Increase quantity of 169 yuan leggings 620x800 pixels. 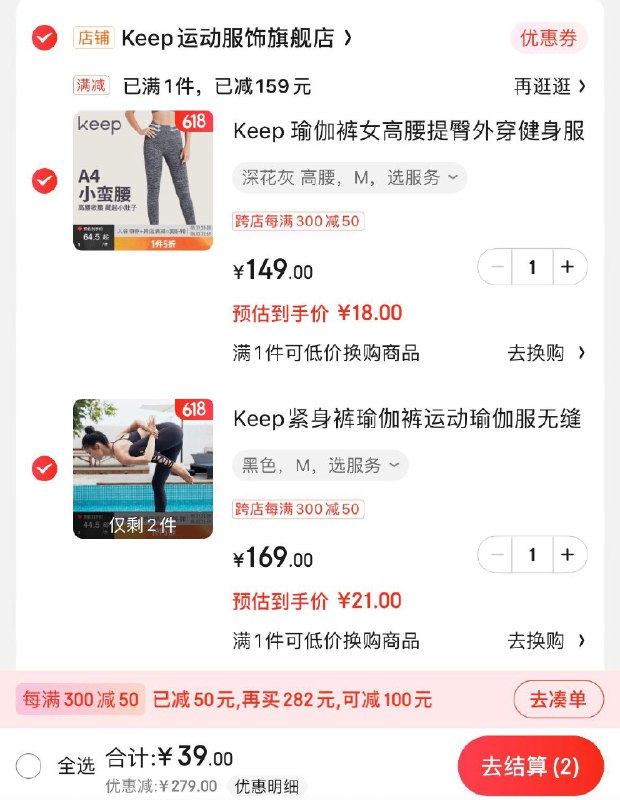click(x=568, y=555)
